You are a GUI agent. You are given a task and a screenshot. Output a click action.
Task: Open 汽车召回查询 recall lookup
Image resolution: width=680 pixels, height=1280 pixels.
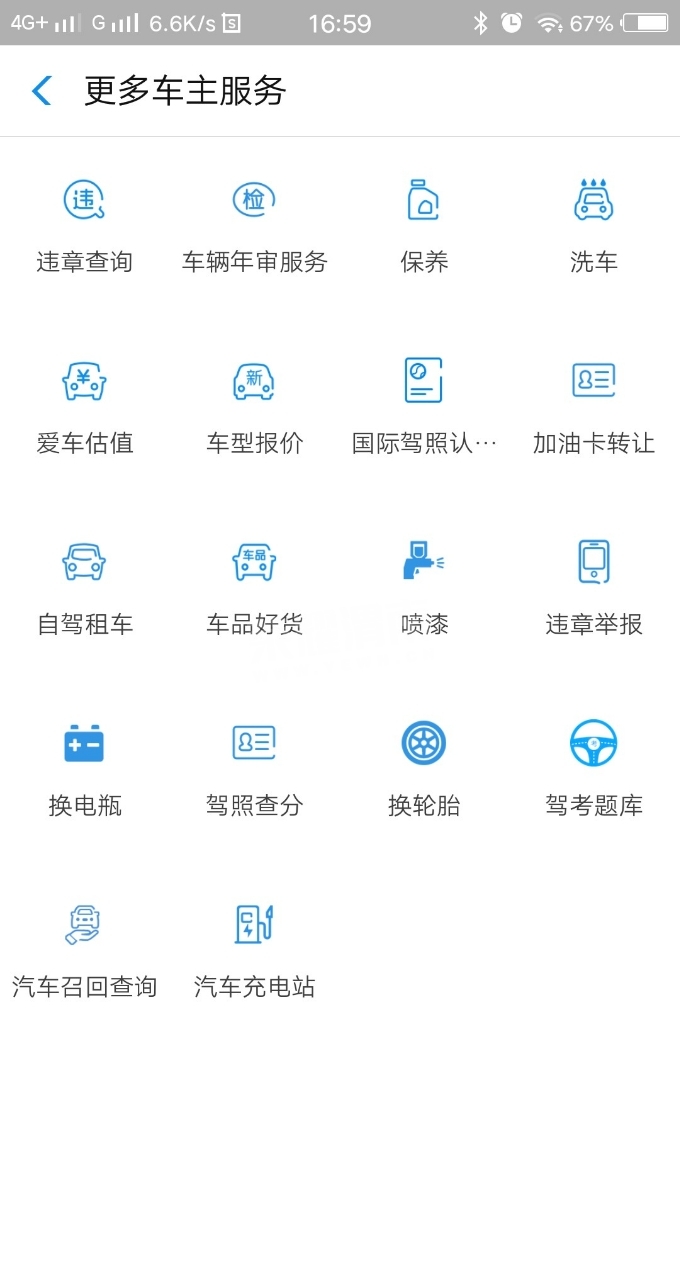tap(85, 950)
